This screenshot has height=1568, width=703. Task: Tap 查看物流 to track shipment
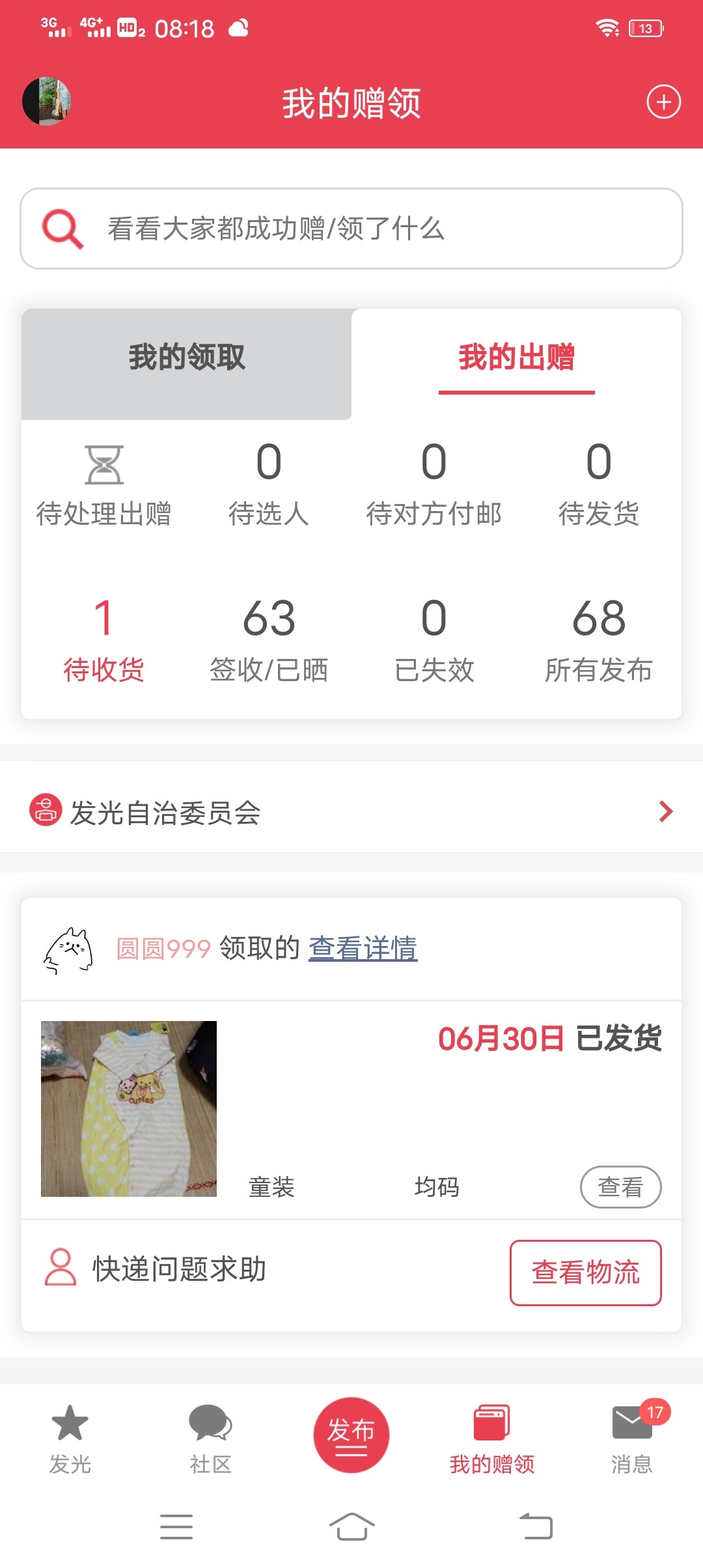click(585, 1272)
